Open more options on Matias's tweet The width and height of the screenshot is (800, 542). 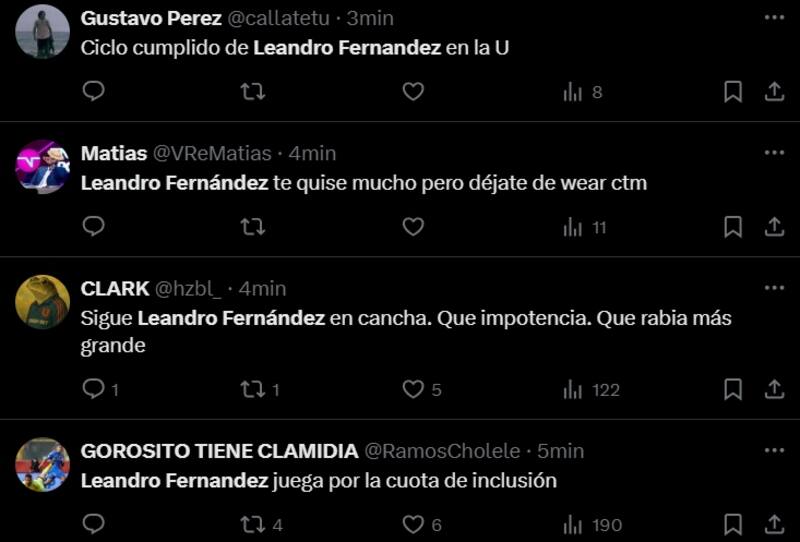774,153
